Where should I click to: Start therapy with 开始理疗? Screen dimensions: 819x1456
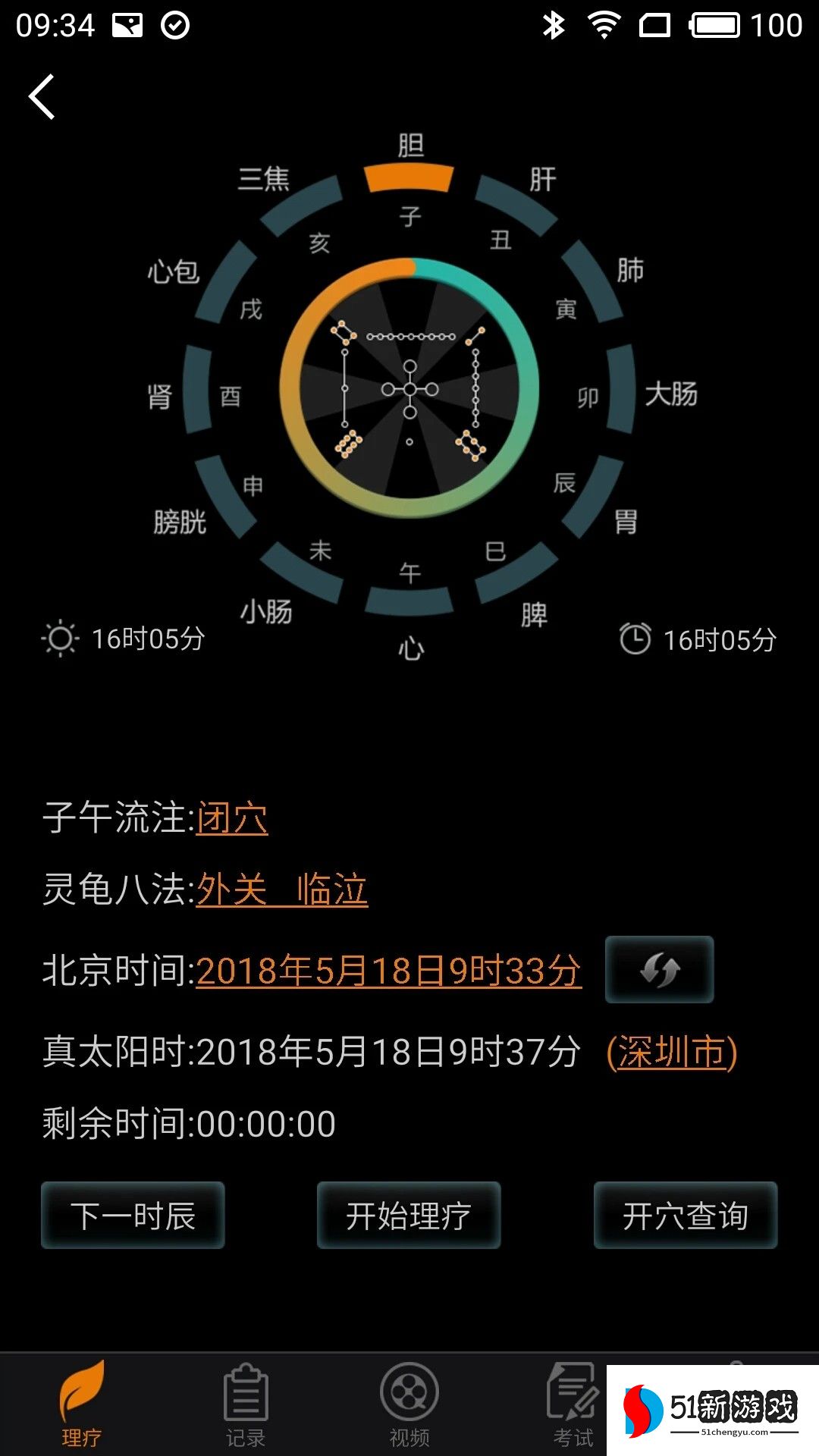tap(409, 1216)
